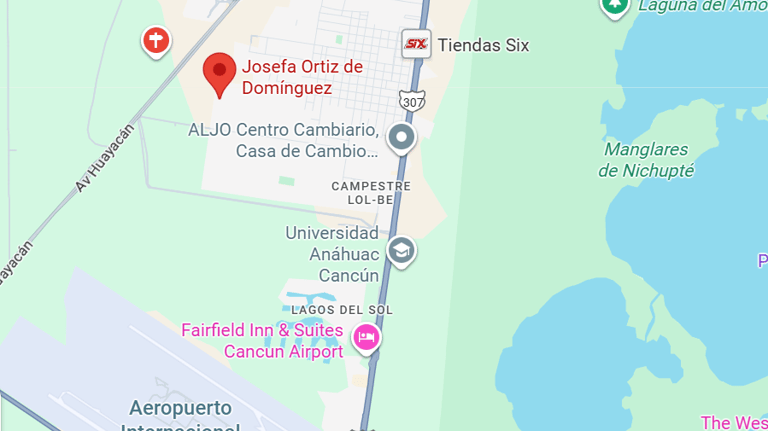This screenshot has height=431, width=768.
Task: Open the Universidad Anáhuac Cancún marker
Action: [402, 250]
